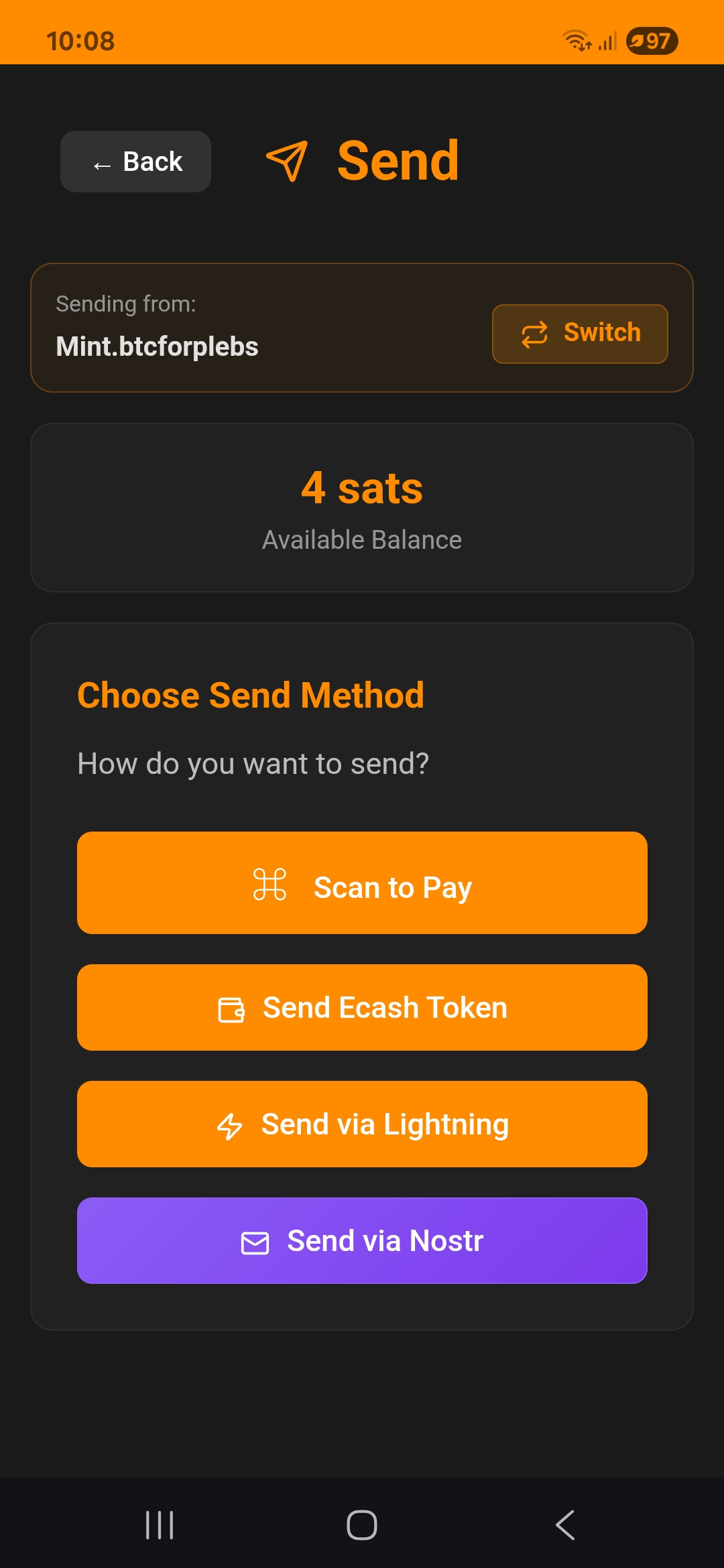Click the switch arrows icon

pyautogui.click(x=534, y=334)
